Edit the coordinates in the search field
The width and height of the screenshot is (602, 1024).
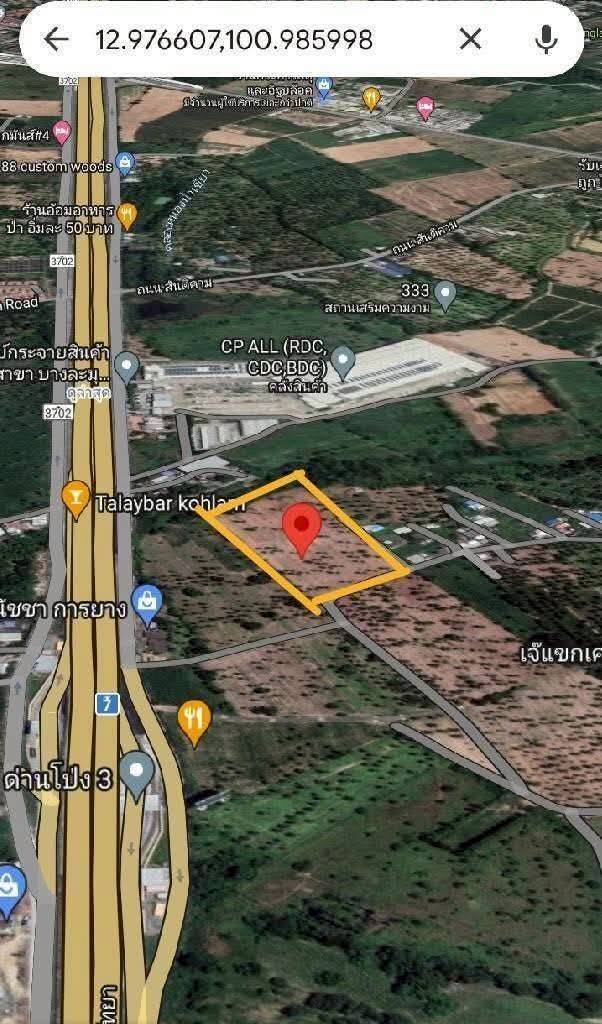coord(233,39)
